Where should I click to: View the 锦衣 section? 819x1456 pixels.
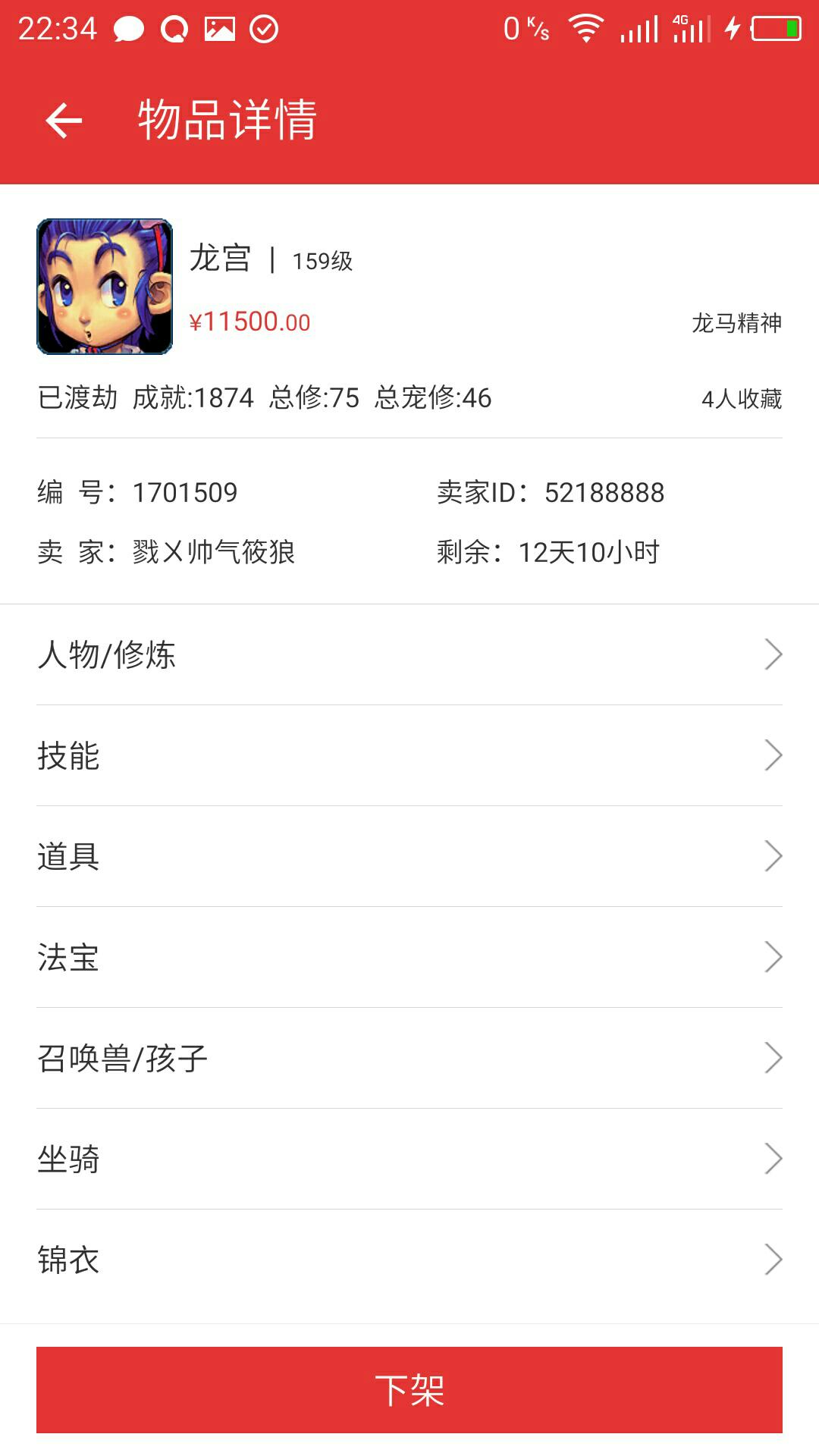click(409, 1260)
